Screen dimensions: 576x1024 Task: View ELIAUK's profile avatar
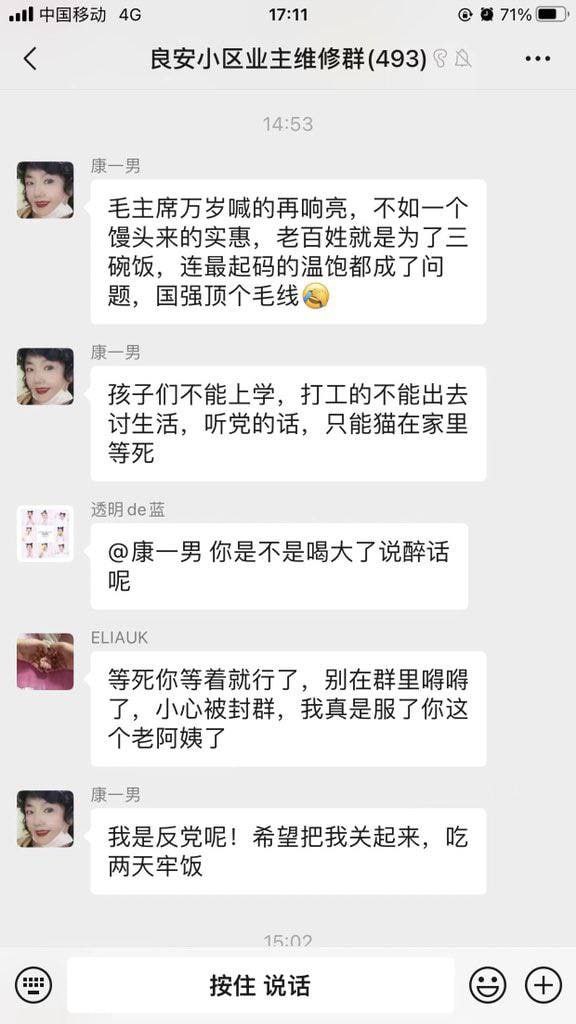(x=45, y=662)
